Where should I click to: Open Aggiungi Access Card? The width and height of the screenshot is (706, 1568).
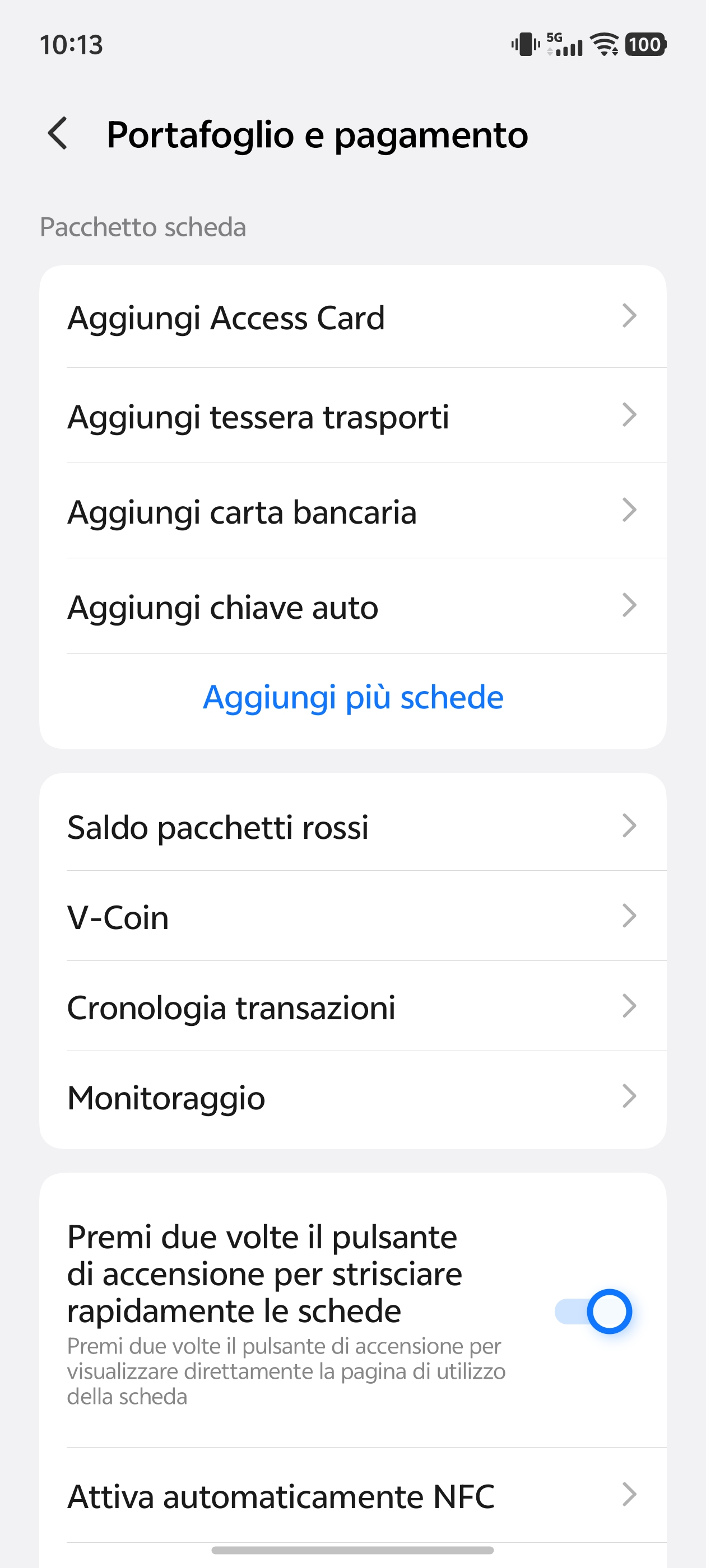coord(352,317)
